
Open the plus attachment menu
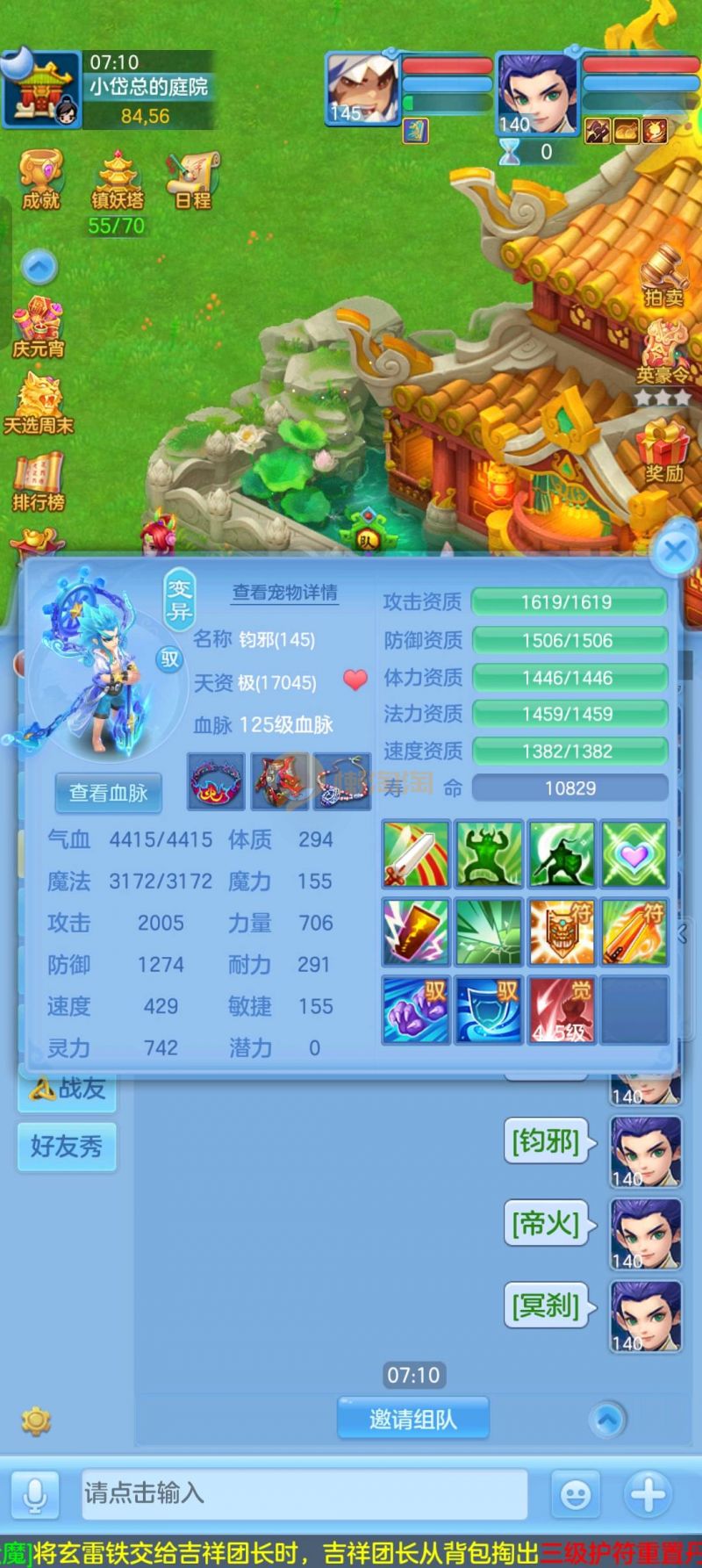pos(648,1494)
